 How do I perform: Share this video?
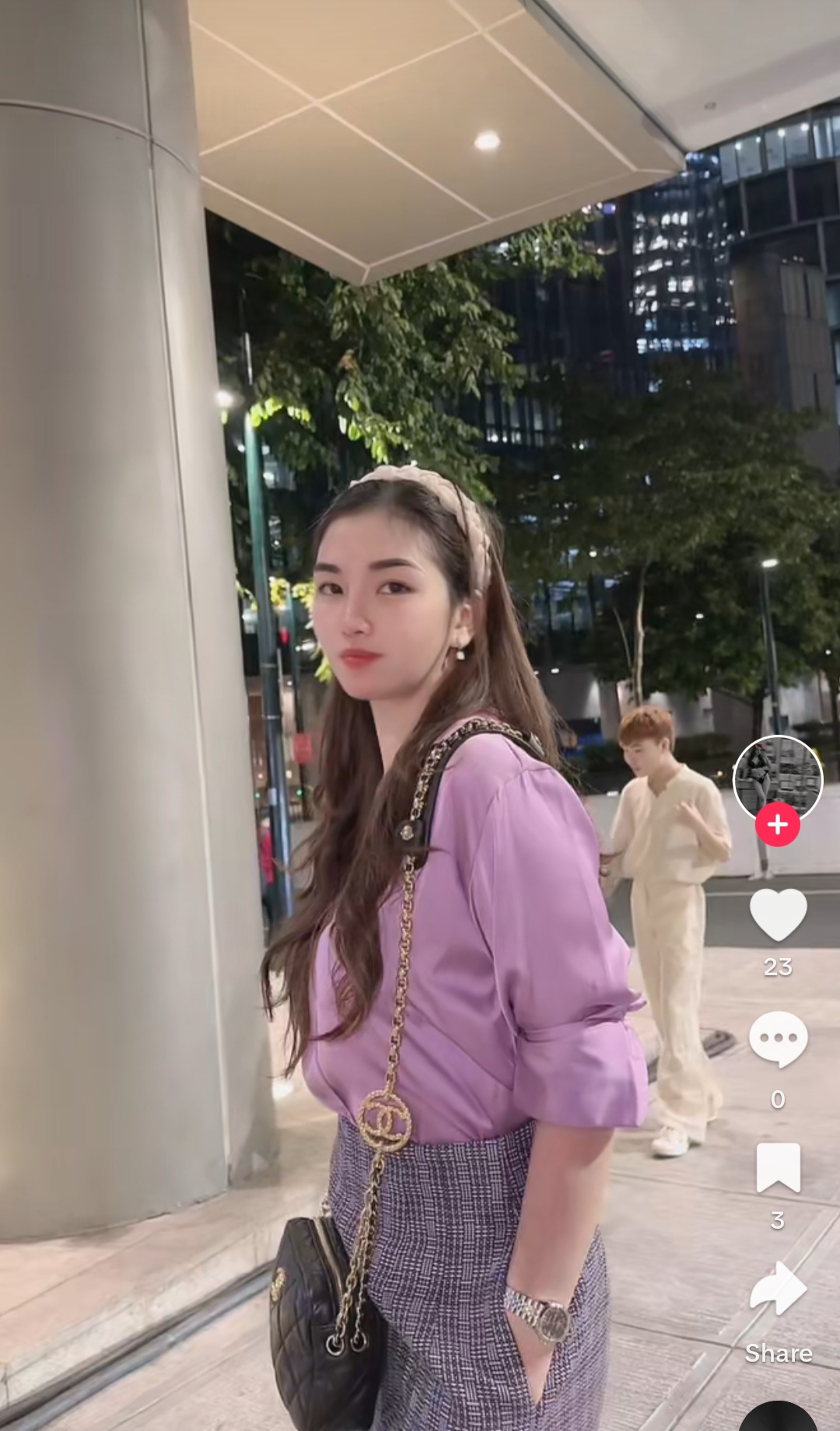point(778,1291)
